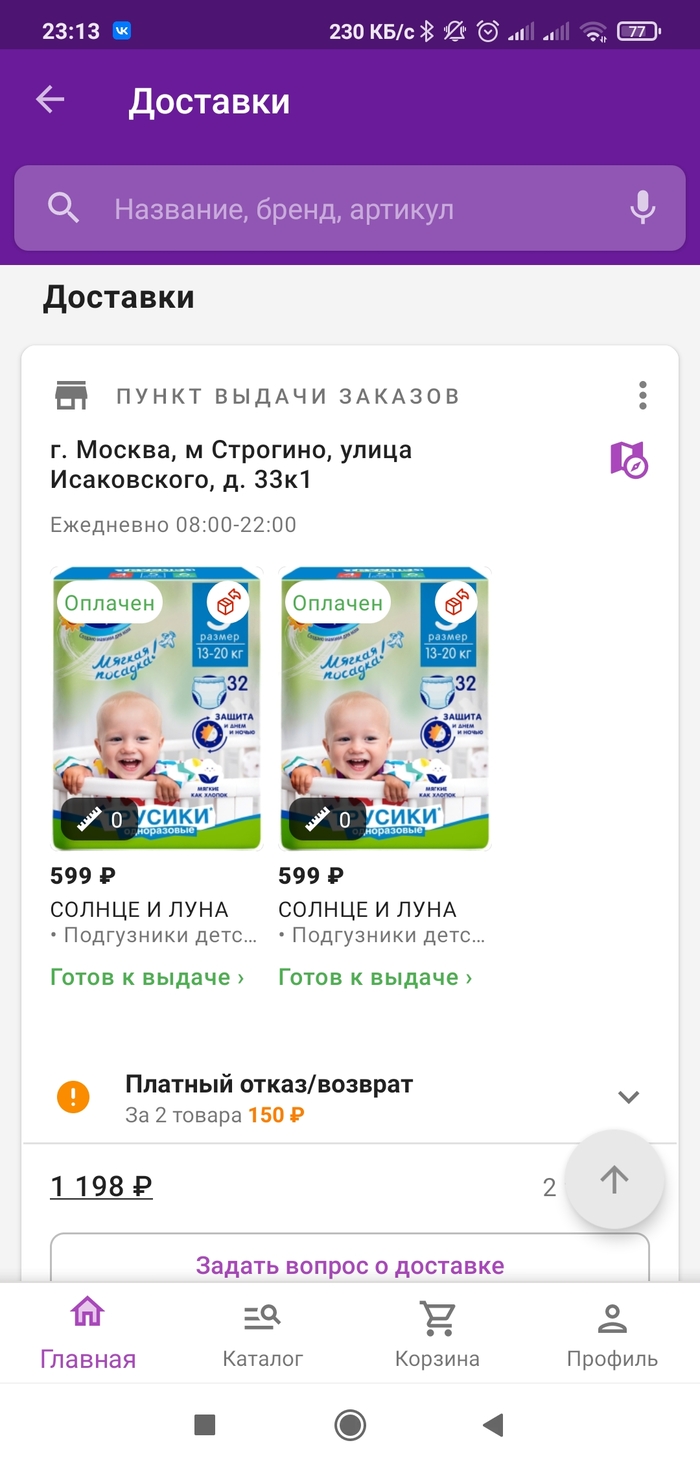Switch to the Главная tab

[88, 1333]
